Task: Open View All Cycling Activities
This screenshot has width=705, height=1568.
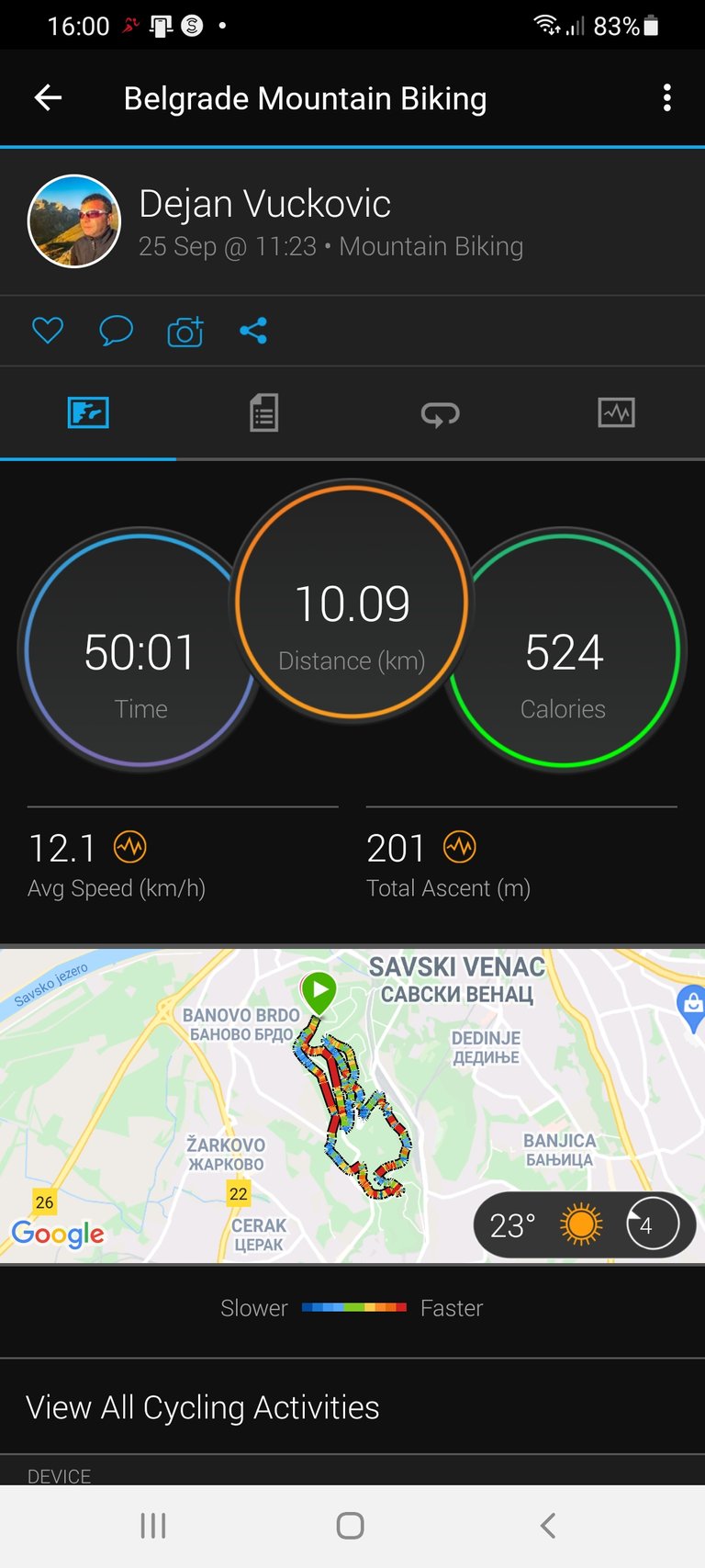Action: [203, 1407]
